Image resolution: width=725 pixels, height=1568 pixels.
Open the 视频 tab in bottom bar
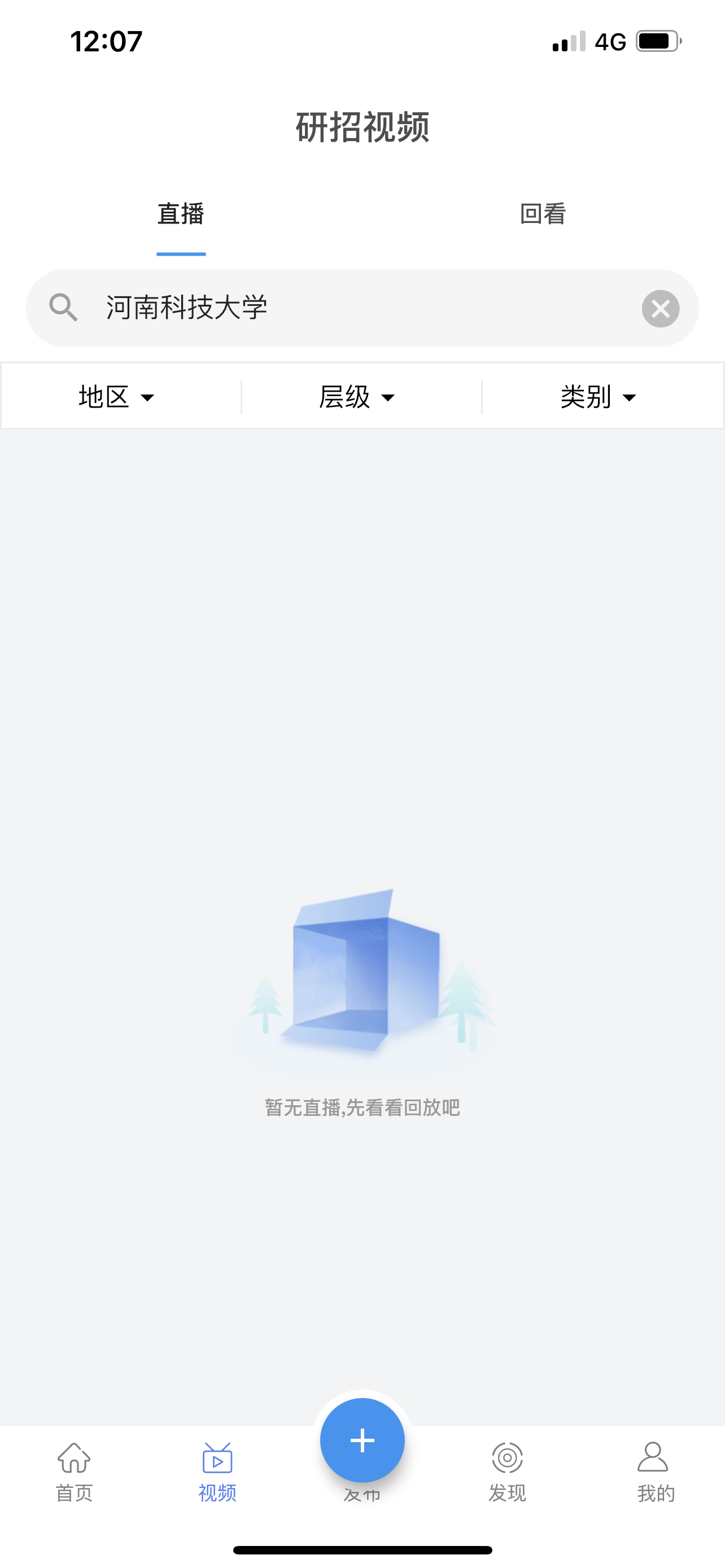click(x=217, y=1472)
